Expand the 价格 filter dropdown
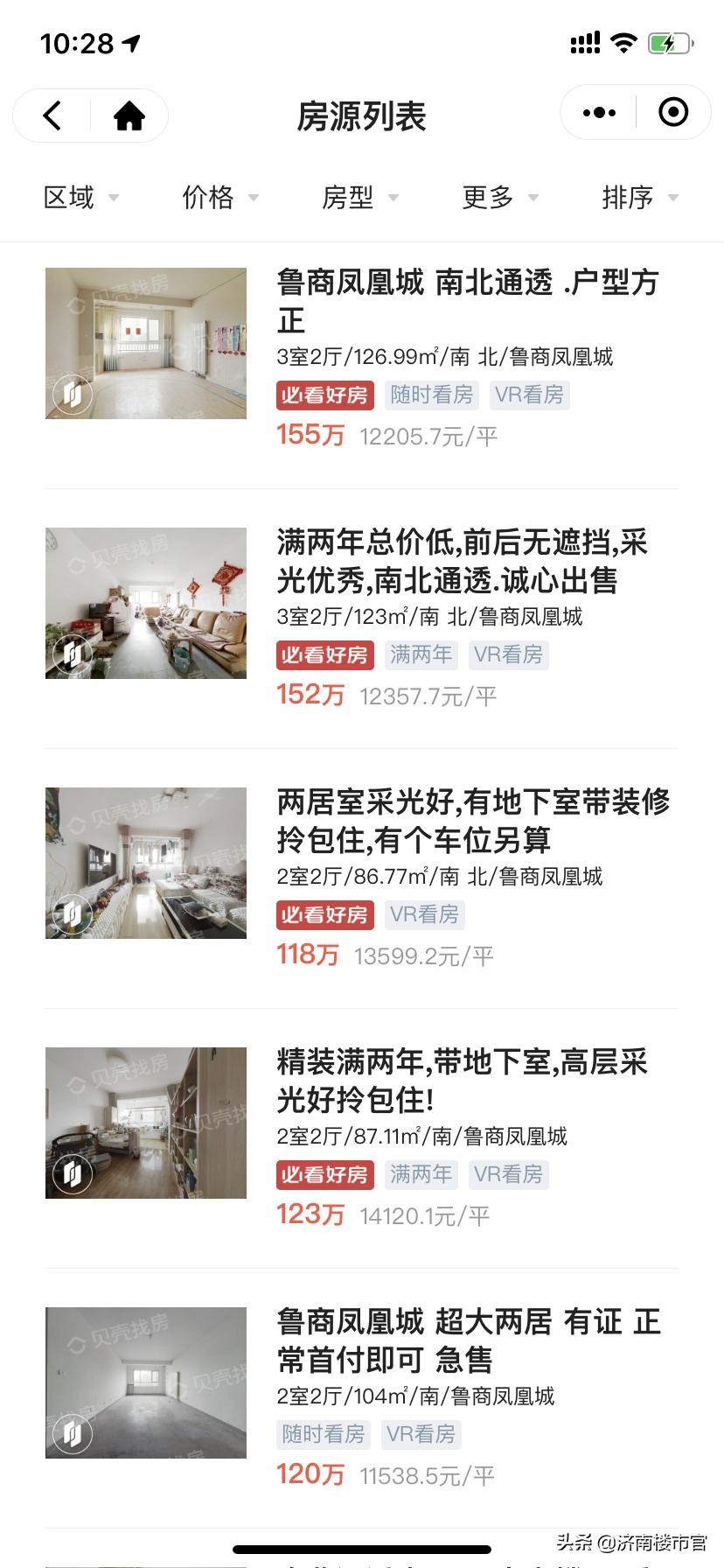This screenshot has width=724, height=1568. point(219,198)
